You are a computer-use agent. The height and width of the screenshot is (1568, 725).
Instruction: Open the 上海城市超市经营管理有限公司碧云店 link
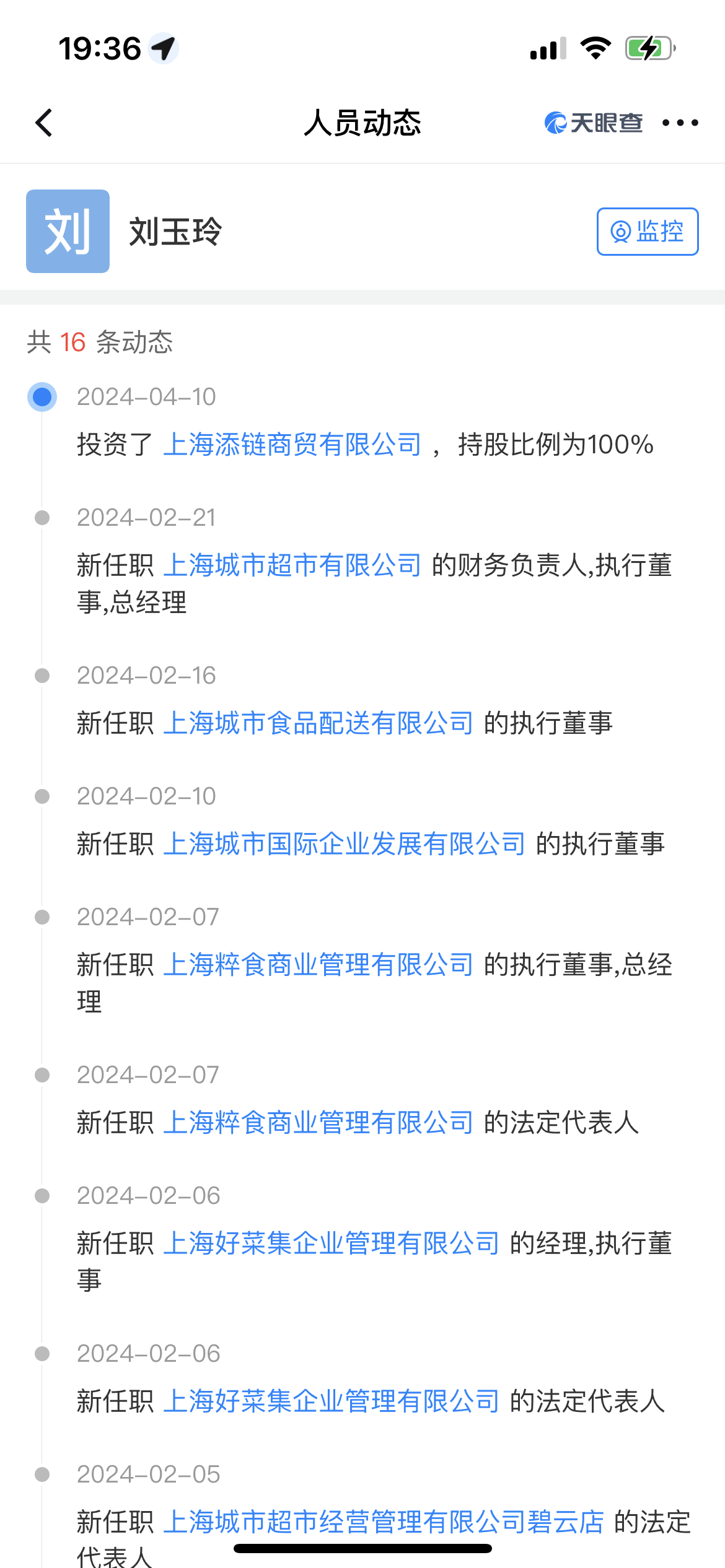click(x=383, y=1522)
